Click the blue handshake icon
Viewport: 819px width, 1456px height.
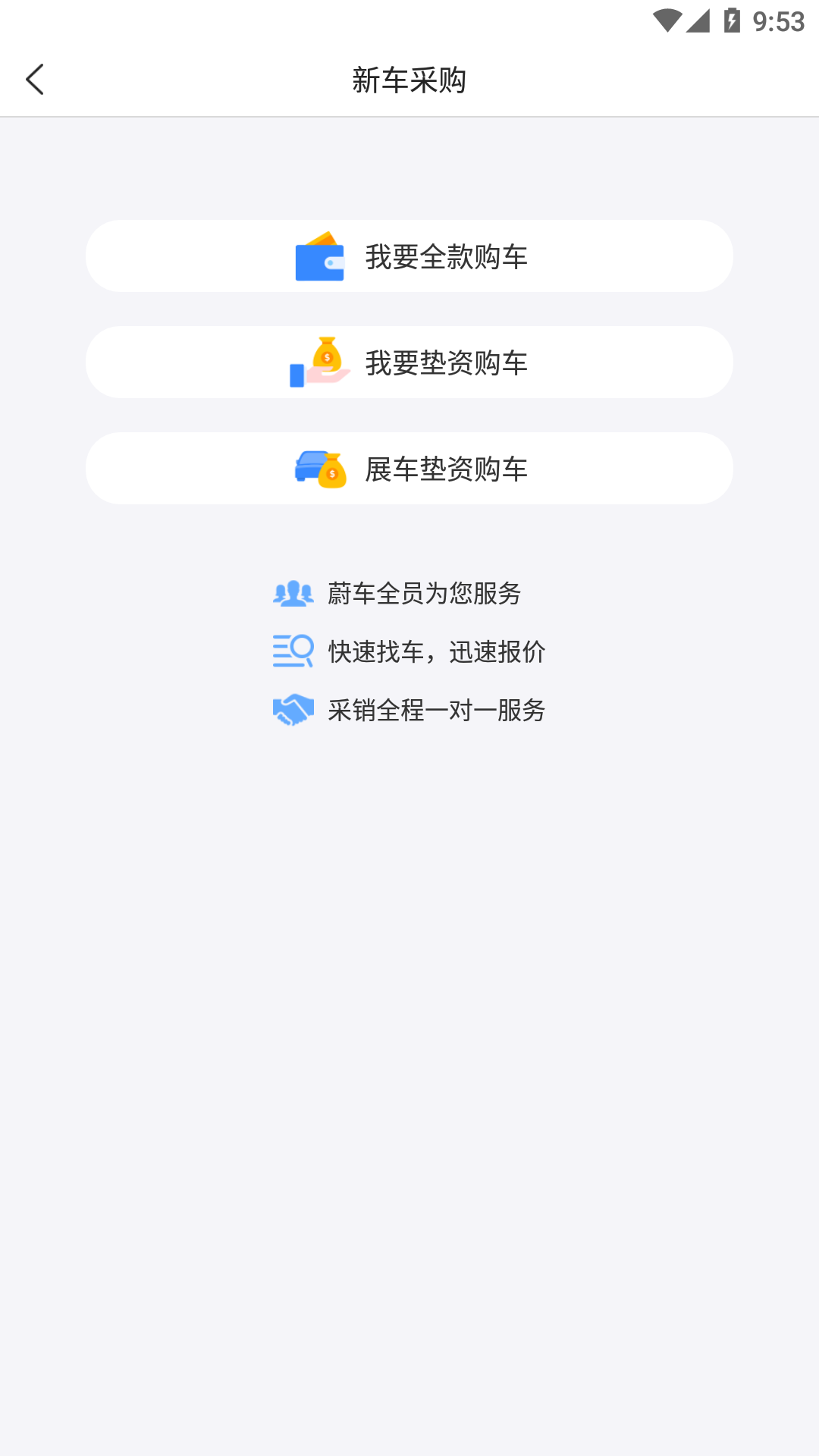pyautogui.click(x=293, y=711)
